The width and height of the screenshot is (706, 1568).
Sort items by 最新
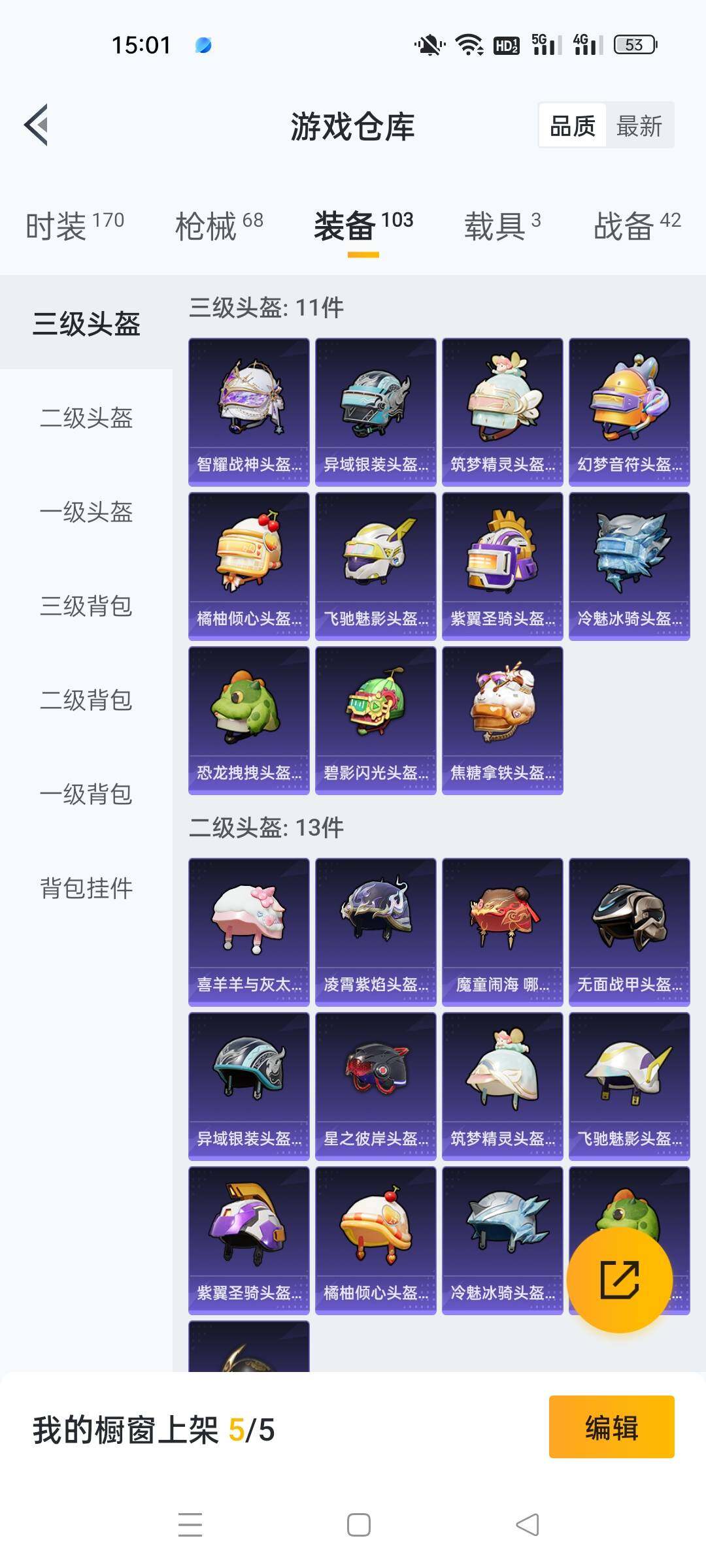(639, 125)
